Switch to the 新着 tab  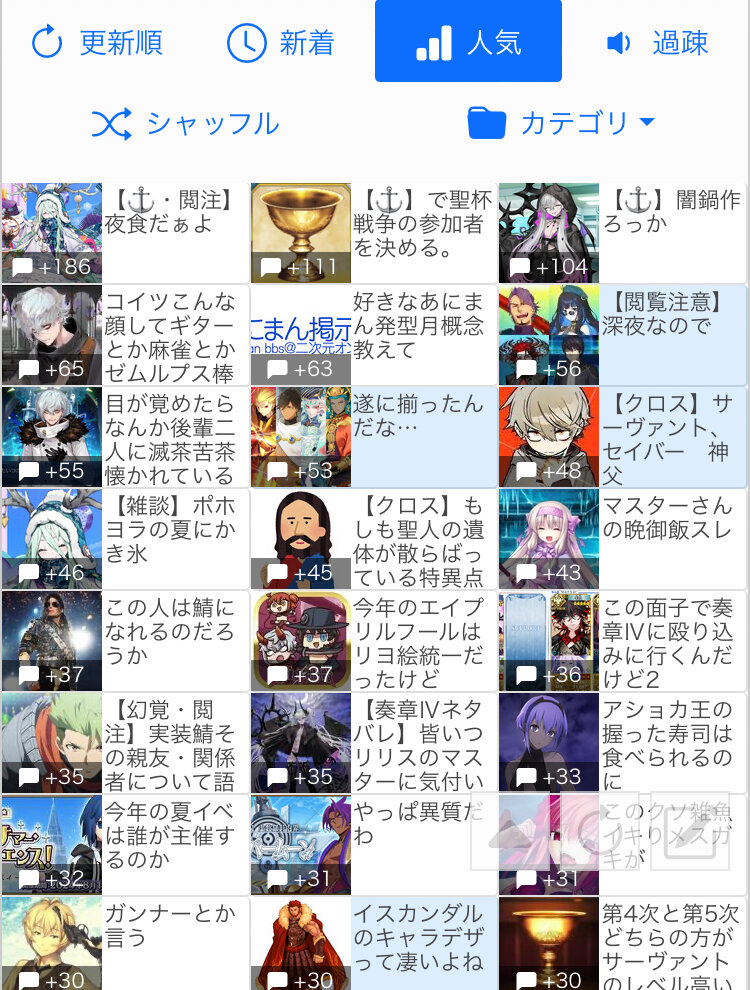pyautogui.click(x=280, y=42)
